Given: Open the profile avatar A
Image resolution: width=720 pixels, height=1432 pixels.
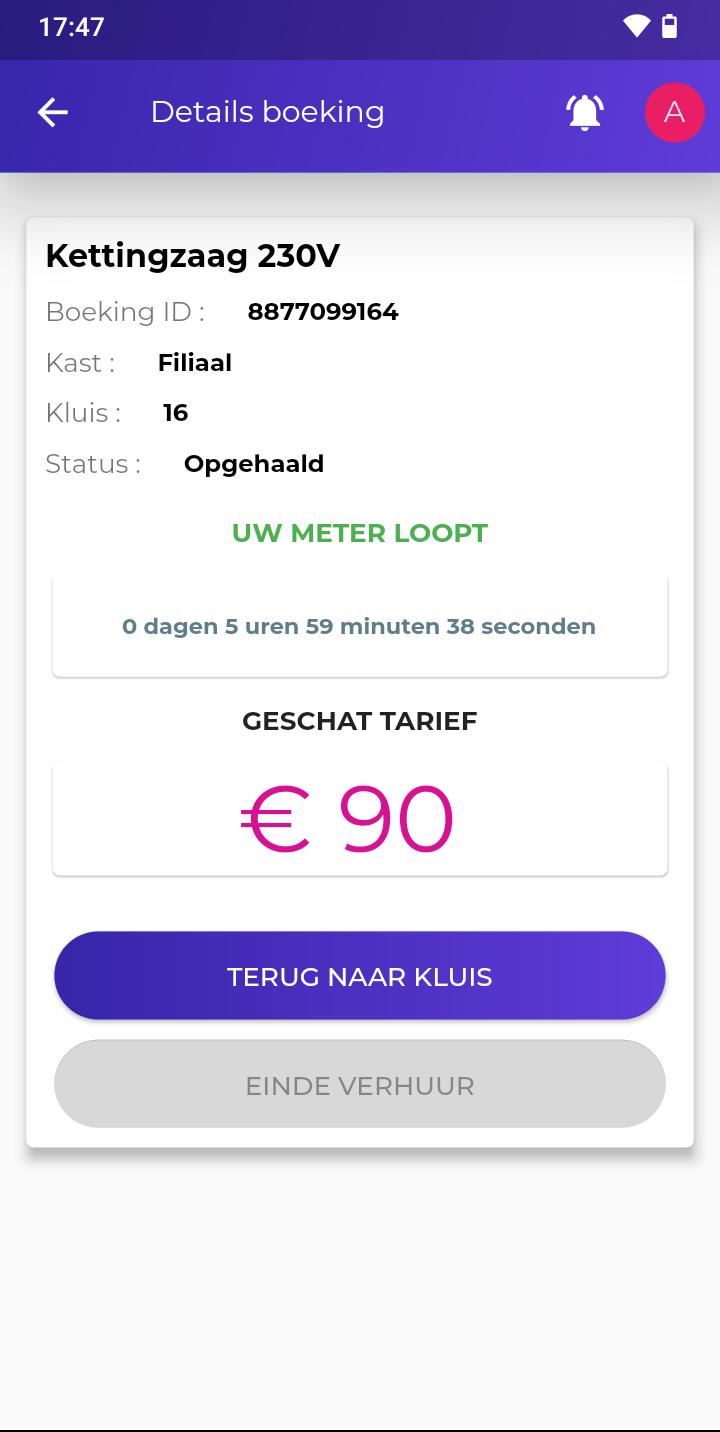Looking at the screenshot, I should click(x=675, y=112).
